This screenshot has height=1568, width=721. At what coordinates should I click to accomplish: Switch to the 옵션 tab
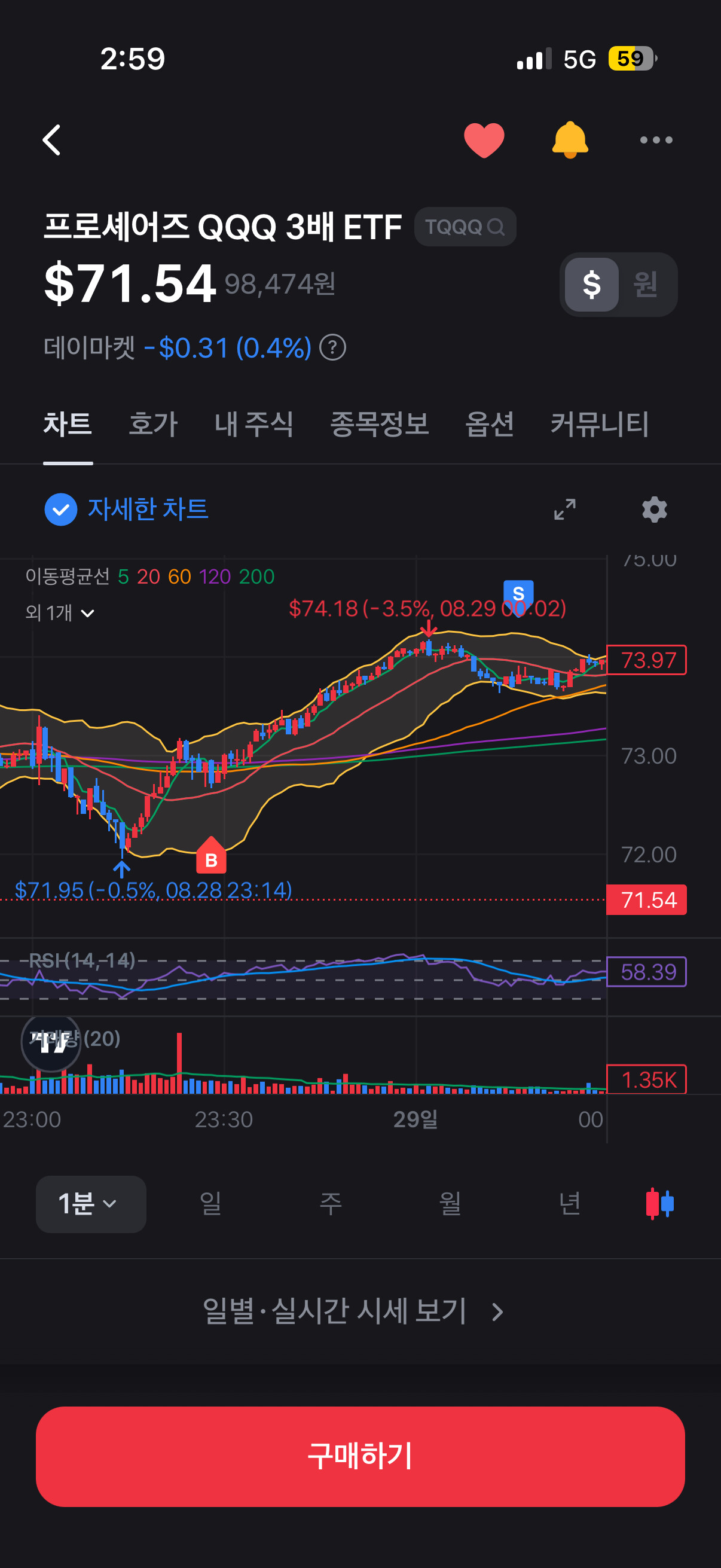coord(489,423)
